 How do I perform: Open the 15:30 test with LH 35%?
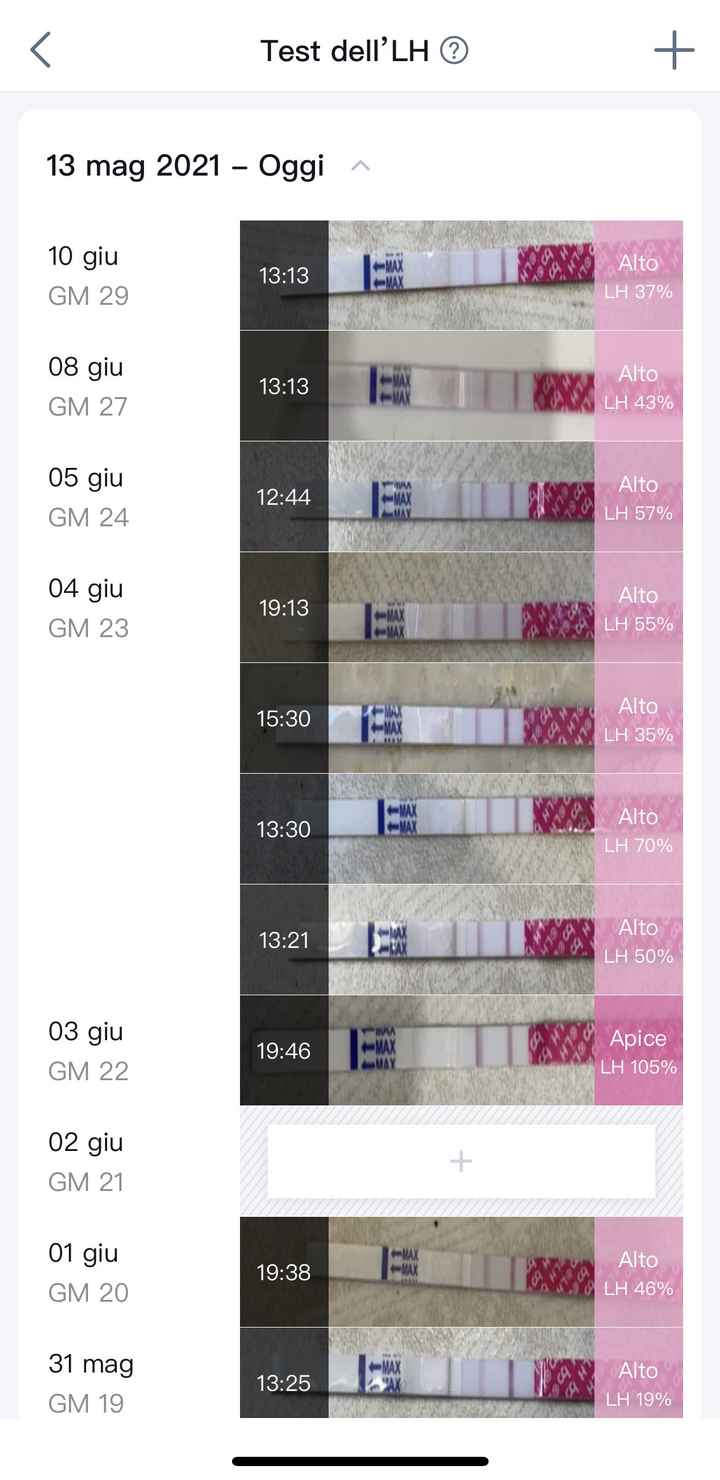click(461, 719)
